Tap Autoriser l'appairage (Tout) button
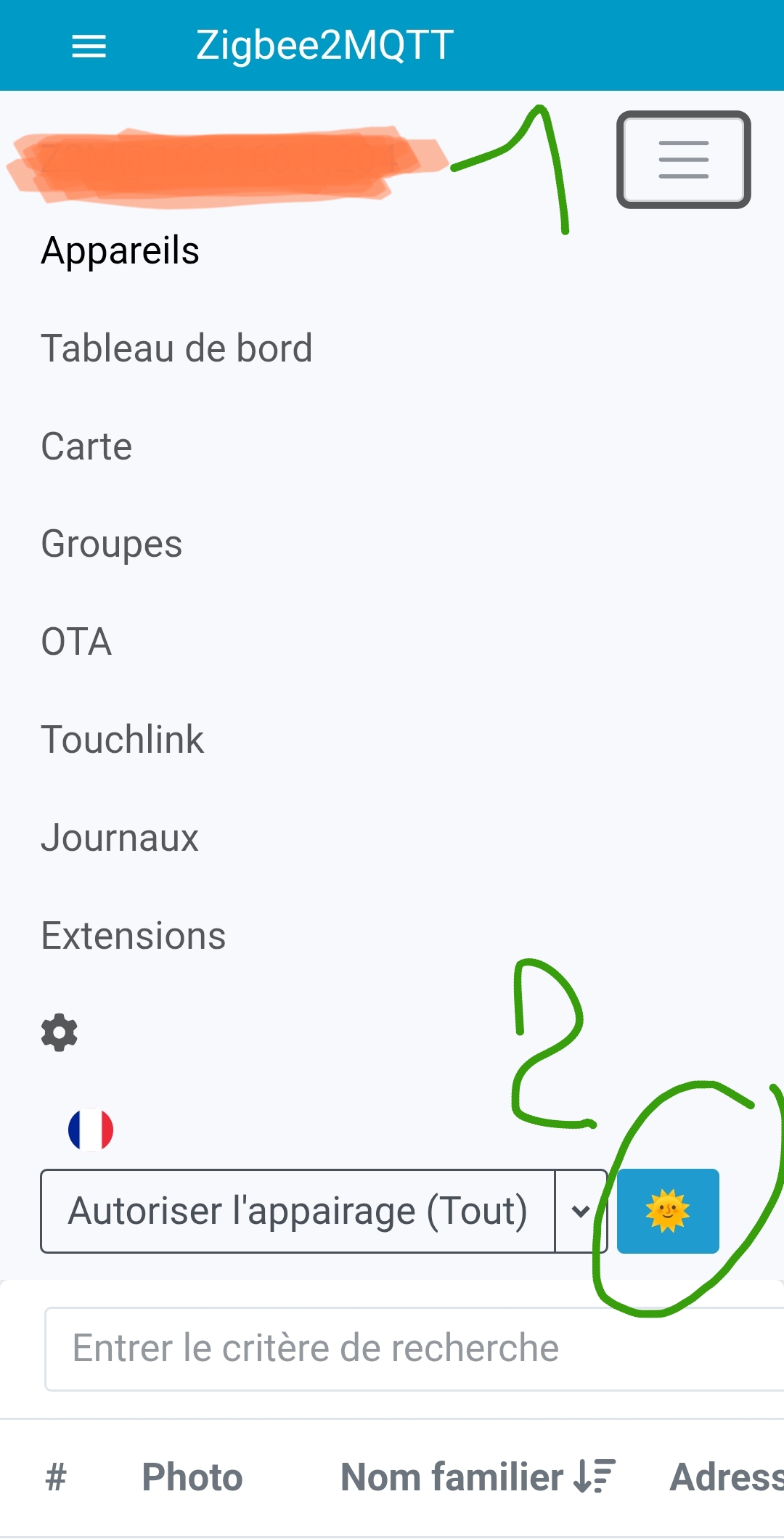This screenshot has width=784, height=1539. tap(298, 1211)
